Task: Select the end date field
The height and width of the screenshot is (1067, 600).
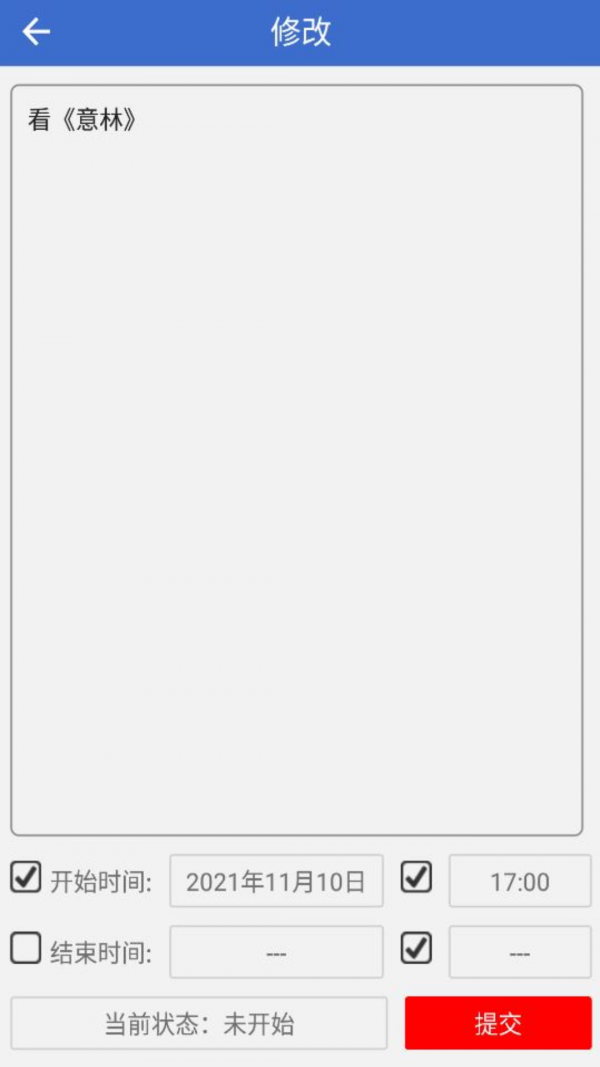Action: click(276, 952)
